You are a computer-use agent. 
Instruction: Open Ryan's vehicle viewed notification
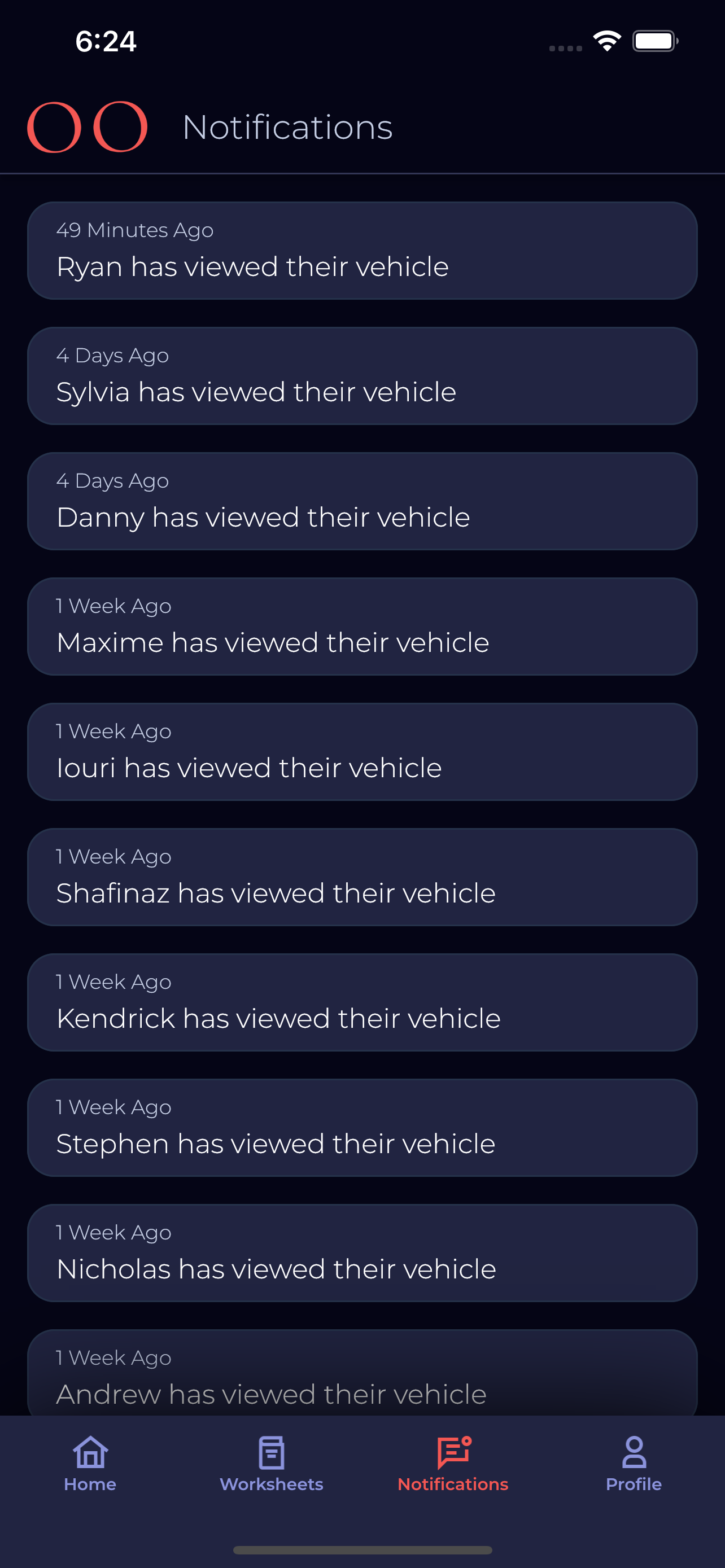click(x=362, y=251)
